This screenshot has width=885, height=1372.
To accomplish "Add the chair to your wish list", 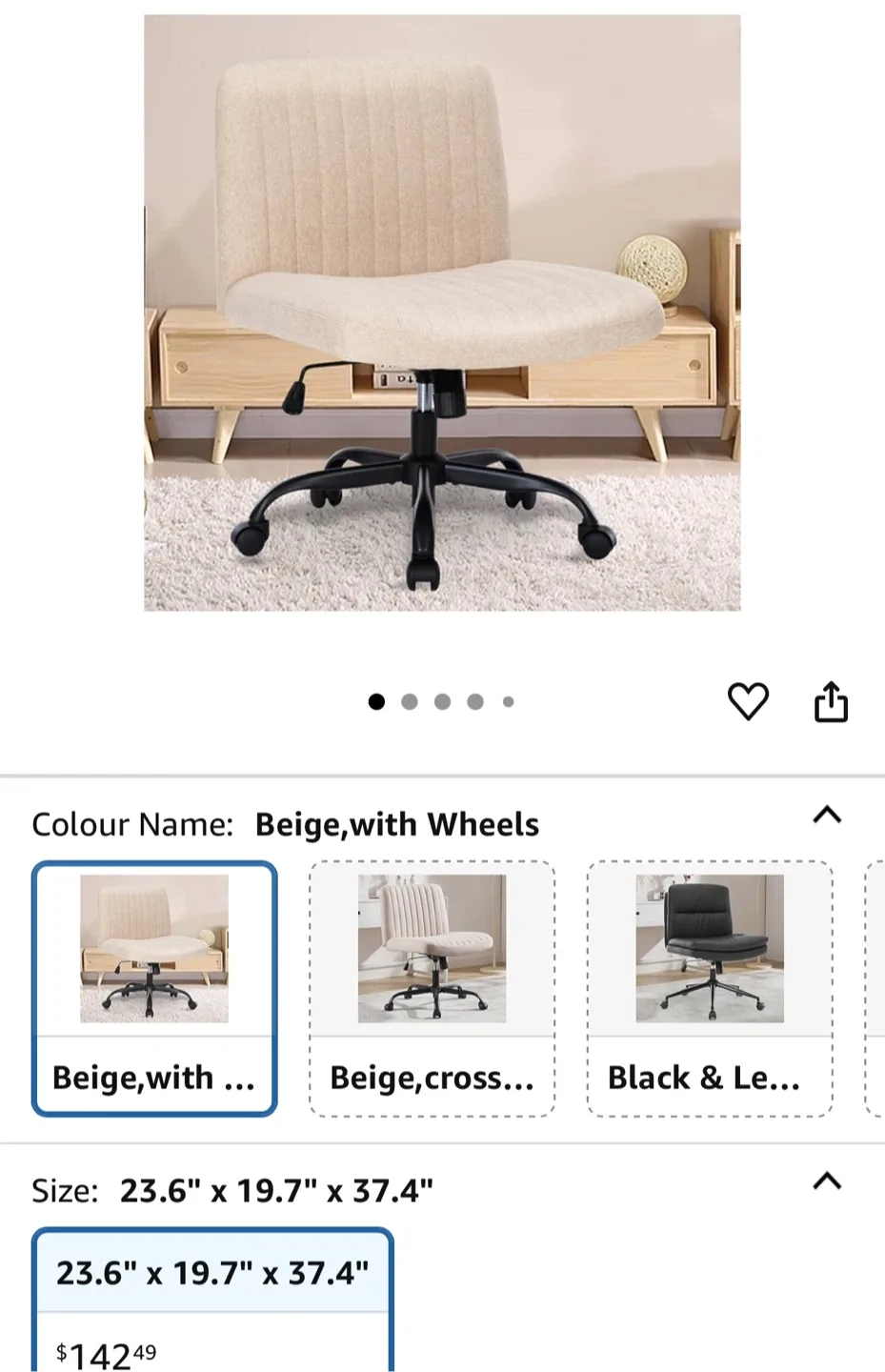I will (750, 701).
